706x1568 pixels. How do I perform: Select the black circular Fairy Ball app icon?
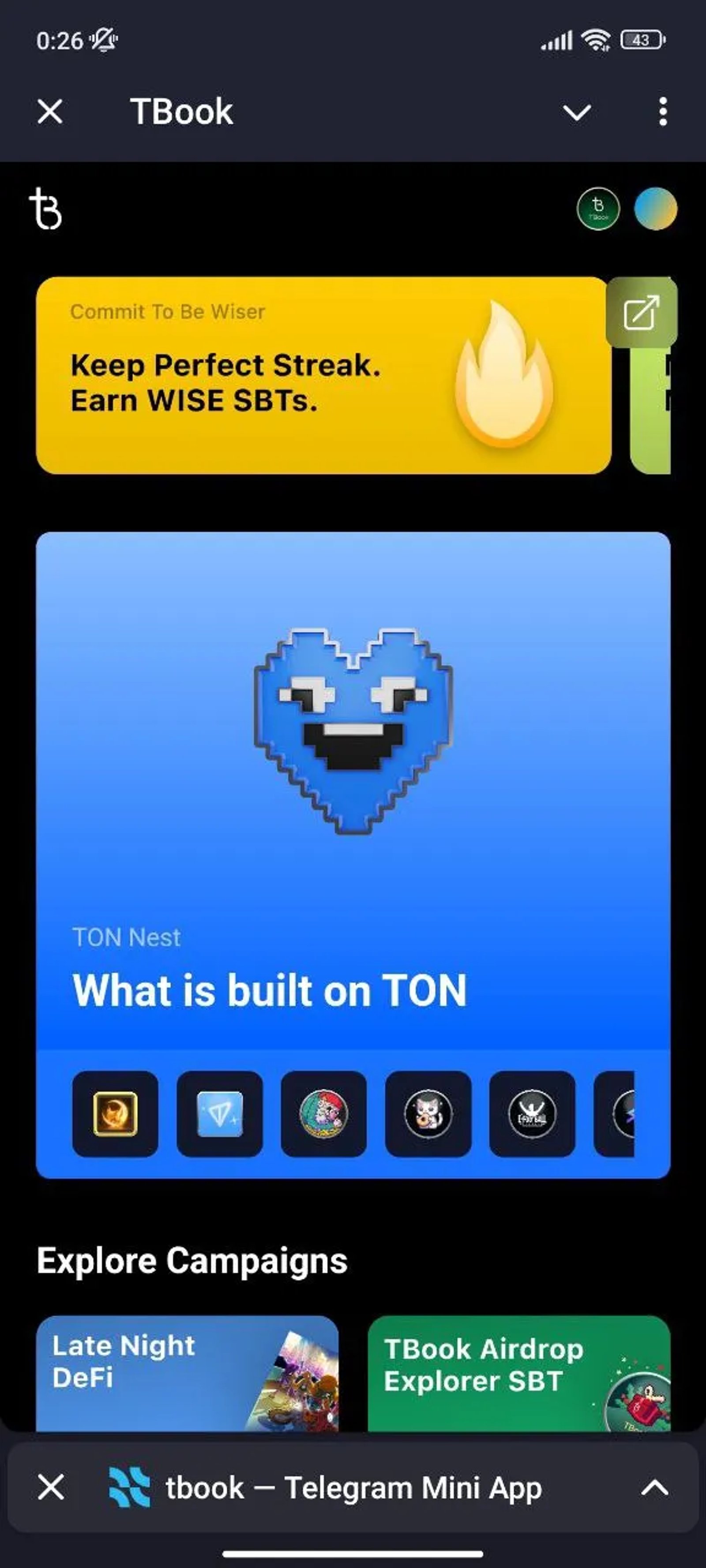(x=533, y=1115)
